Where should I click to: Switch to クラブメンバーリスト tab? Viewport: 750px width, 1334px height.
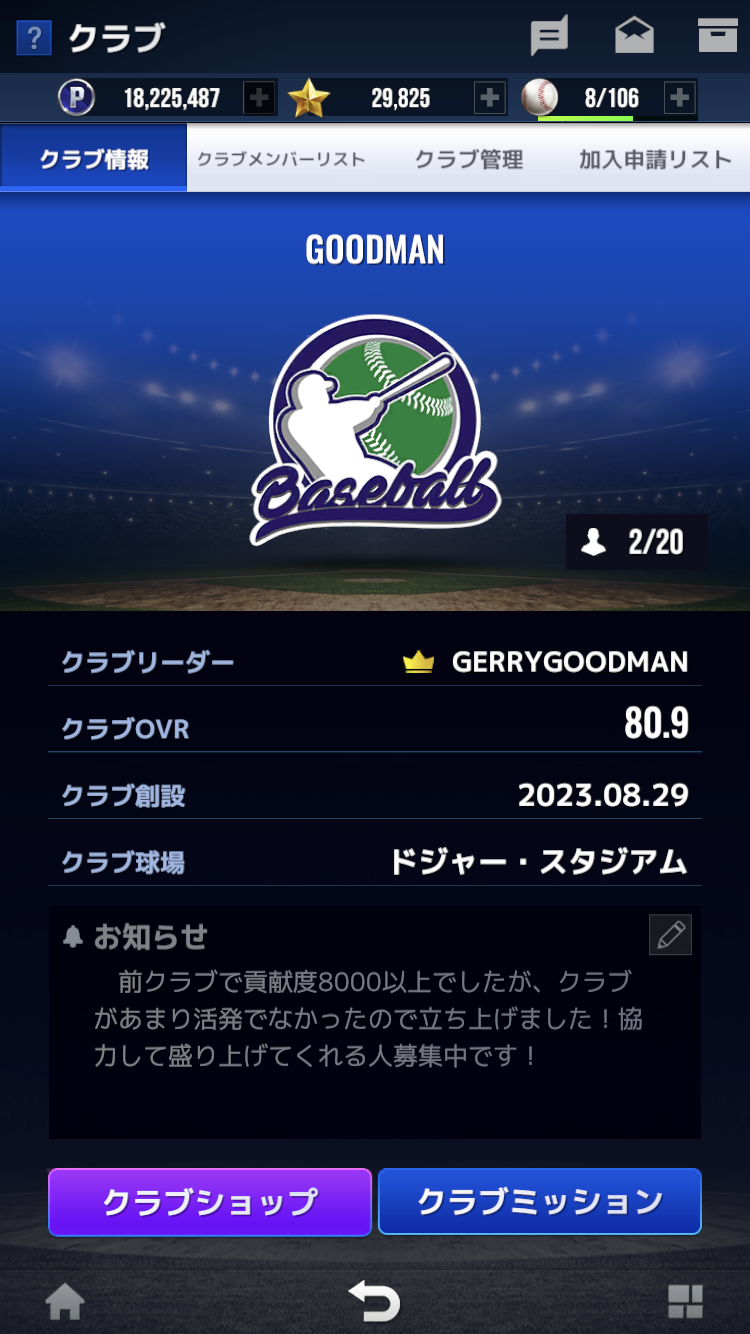[281, 159]
